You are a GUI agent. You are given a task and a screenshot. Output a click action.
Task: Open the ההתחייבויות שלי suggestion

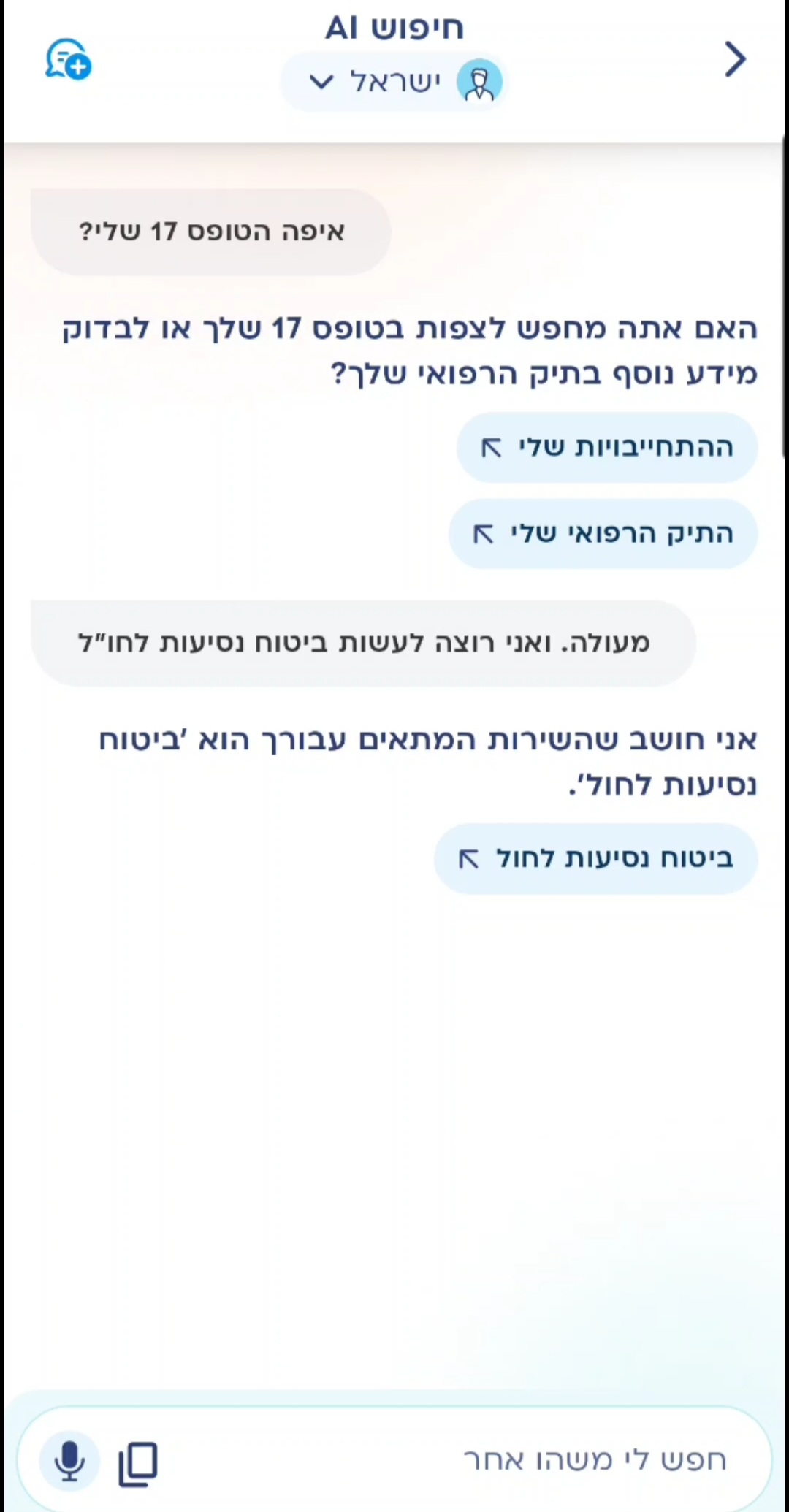tap(606, 447)
